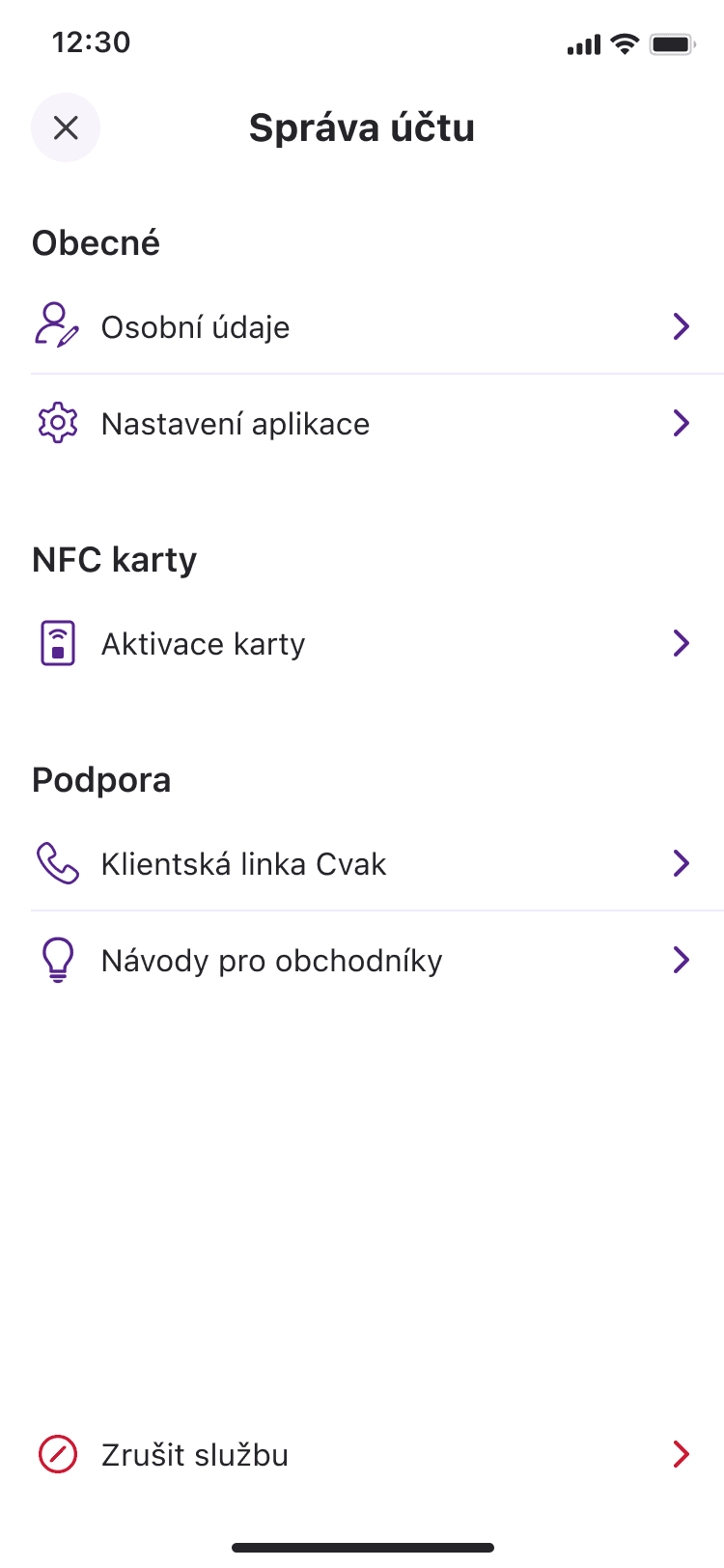Tap the battery indicator in the status bar
Viewport: 724px width, 1568px height.
[x=673, y=42]
